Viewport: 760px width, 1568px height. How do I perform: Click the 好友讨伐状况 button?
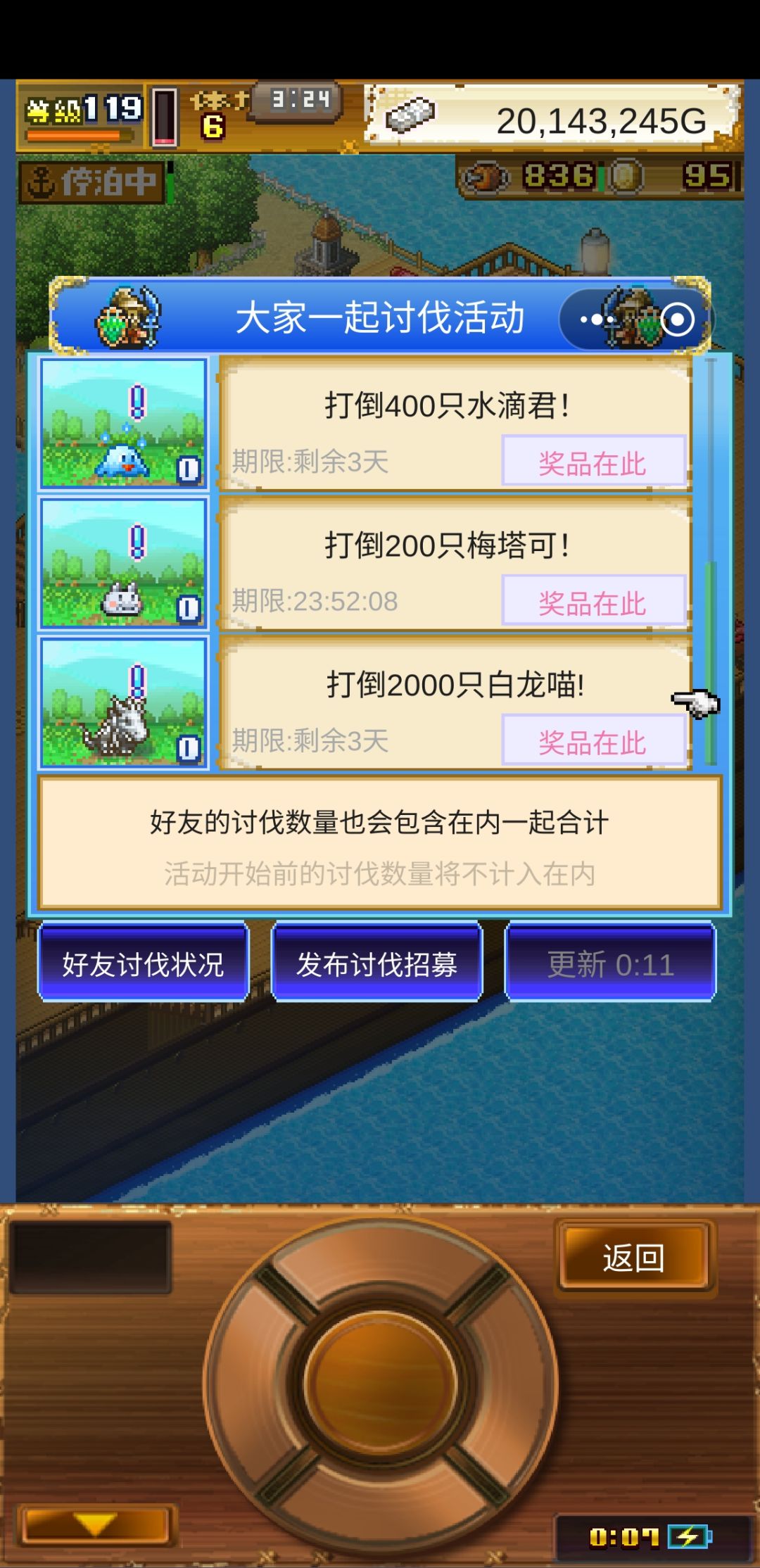pos(143,966)
